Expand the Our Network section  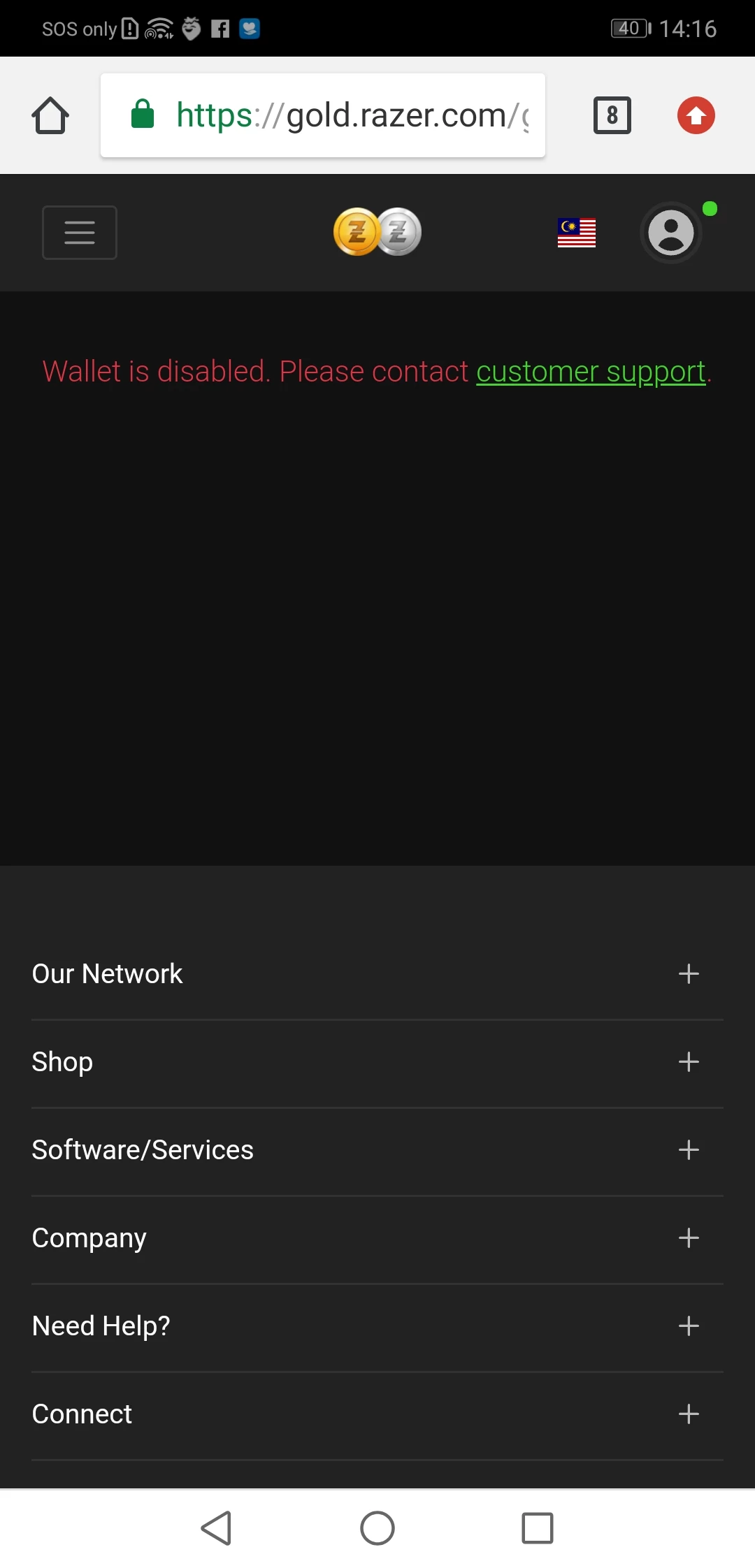689,974
